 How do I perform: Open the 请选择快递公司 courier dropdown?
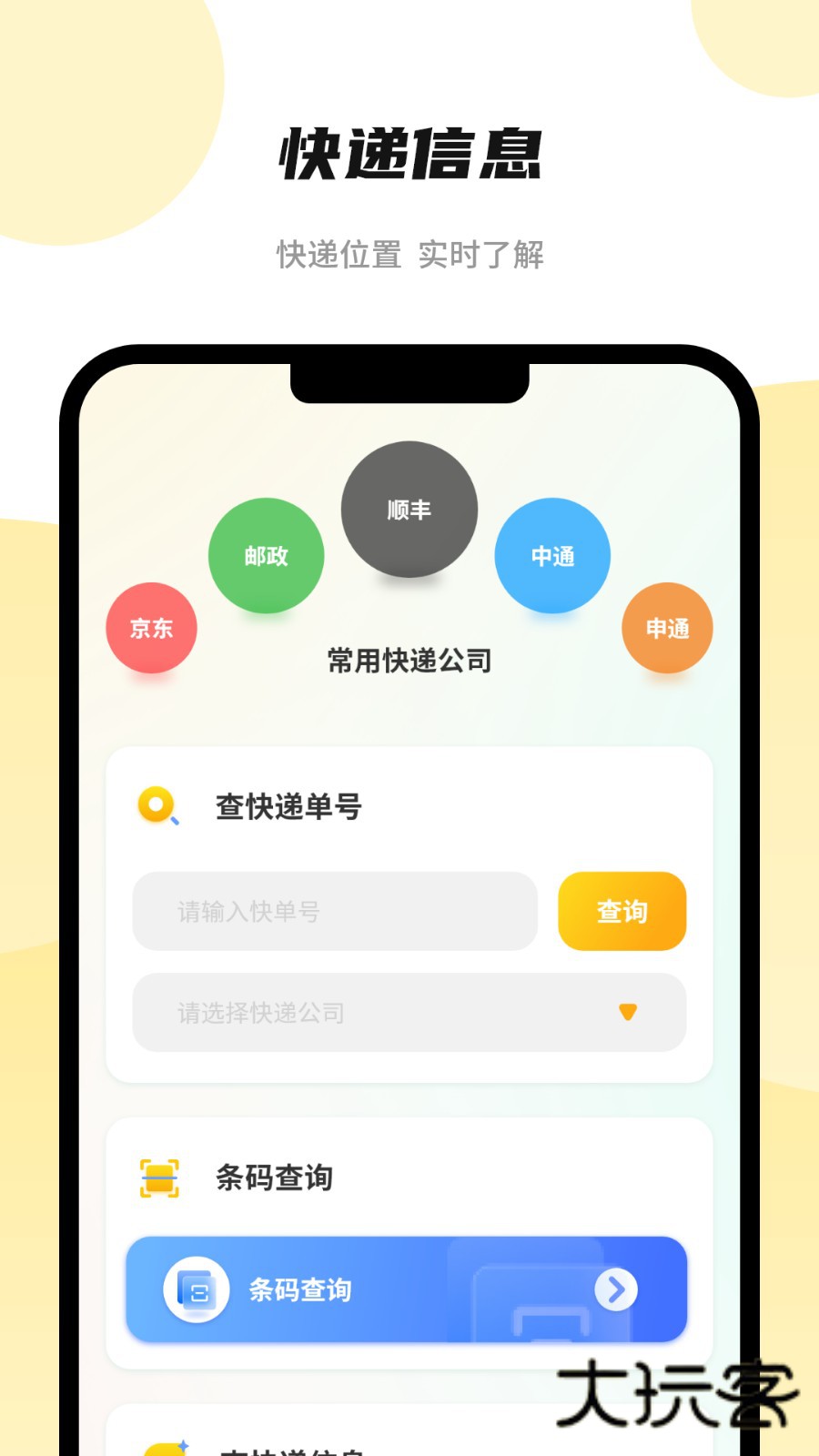(409, 1012)
